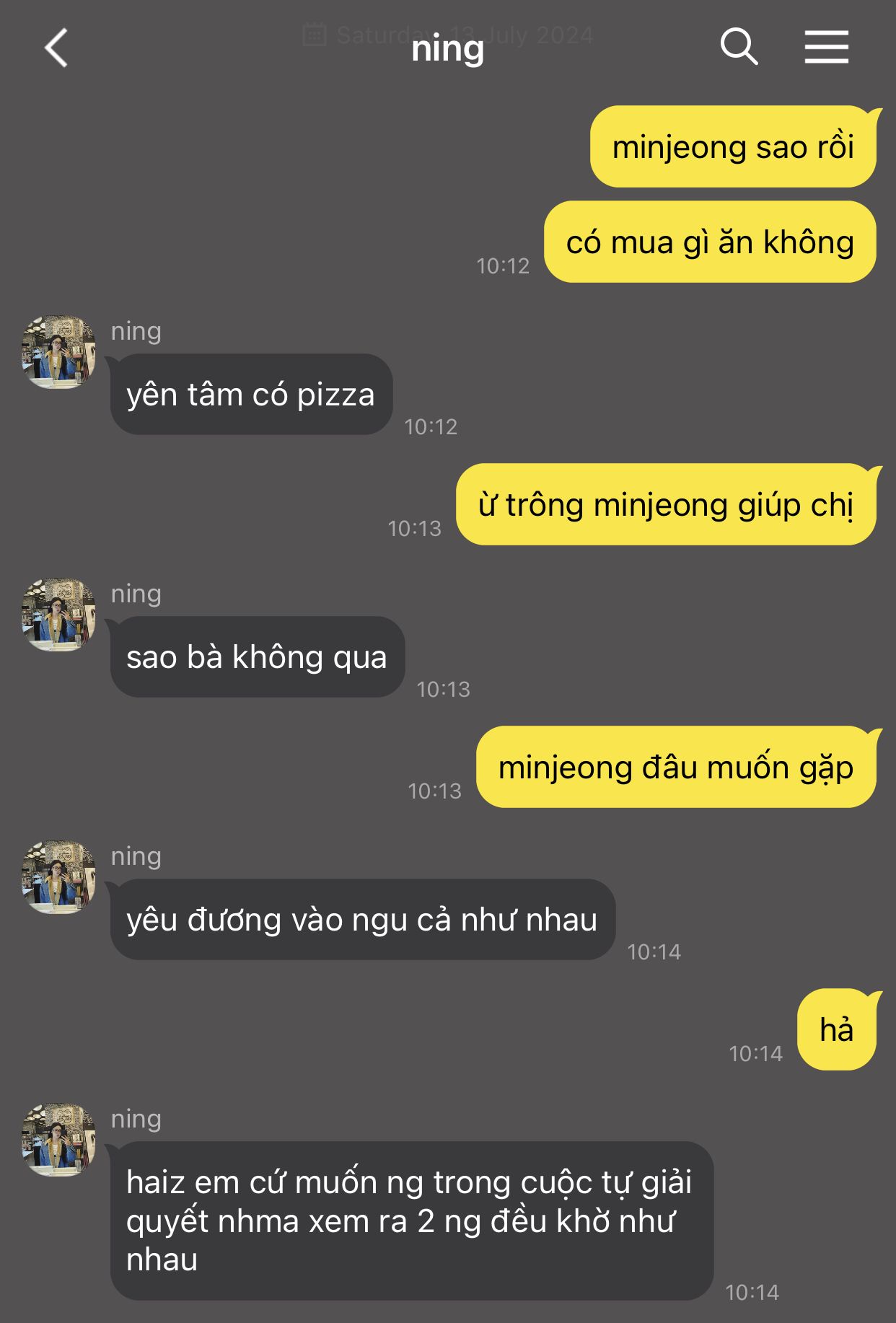Go back from ning's chat
Image resolution: width=896 pixels, height=1323 pixels.
click(56, 48)
